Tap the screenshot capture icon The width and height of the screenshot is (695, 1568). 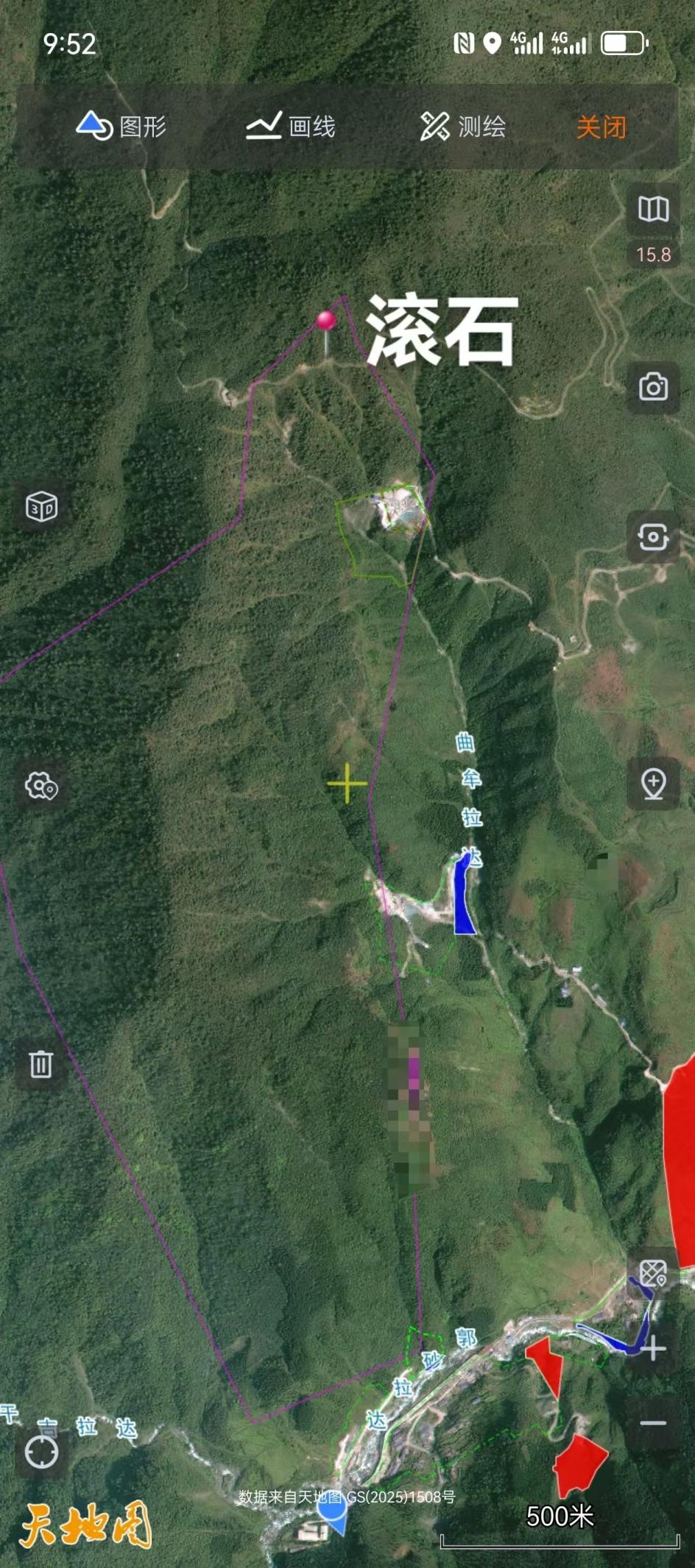tap(653, 537)
